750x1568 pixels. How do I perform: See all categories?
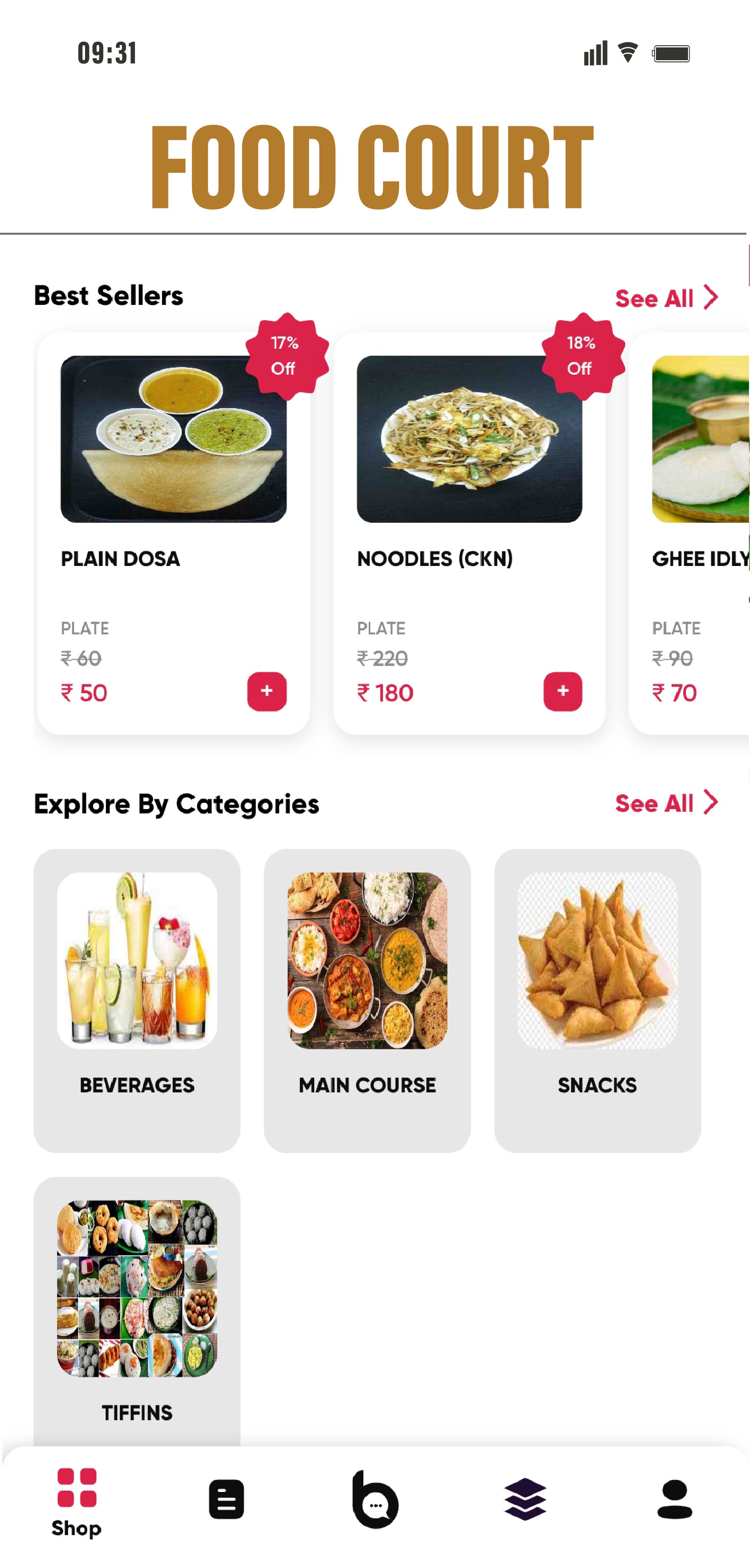click(x=666, y=803)
